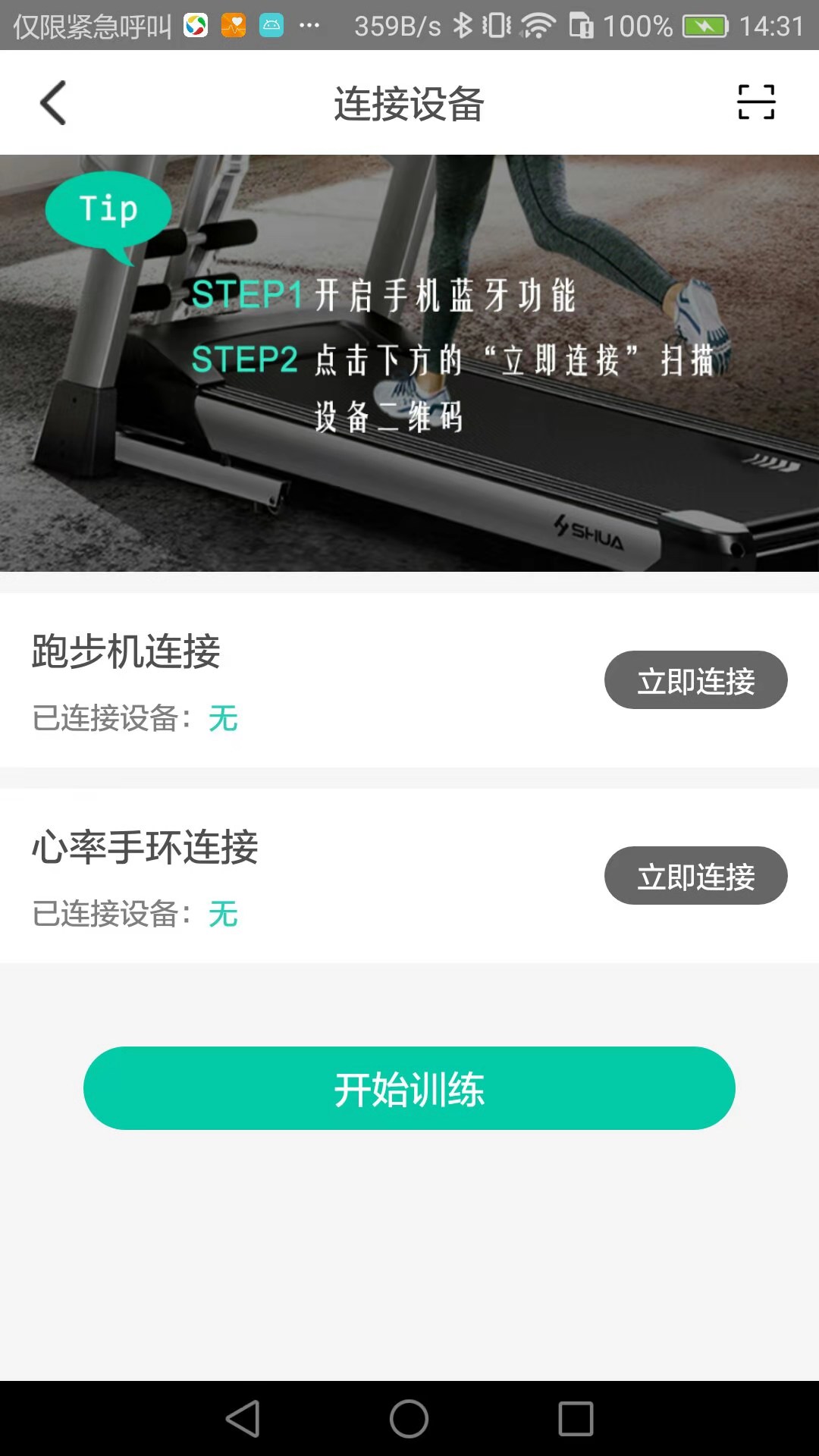Viewport: 819px width, 1456px height.
Task: Open the system recent apps view
Action: 576,1418
